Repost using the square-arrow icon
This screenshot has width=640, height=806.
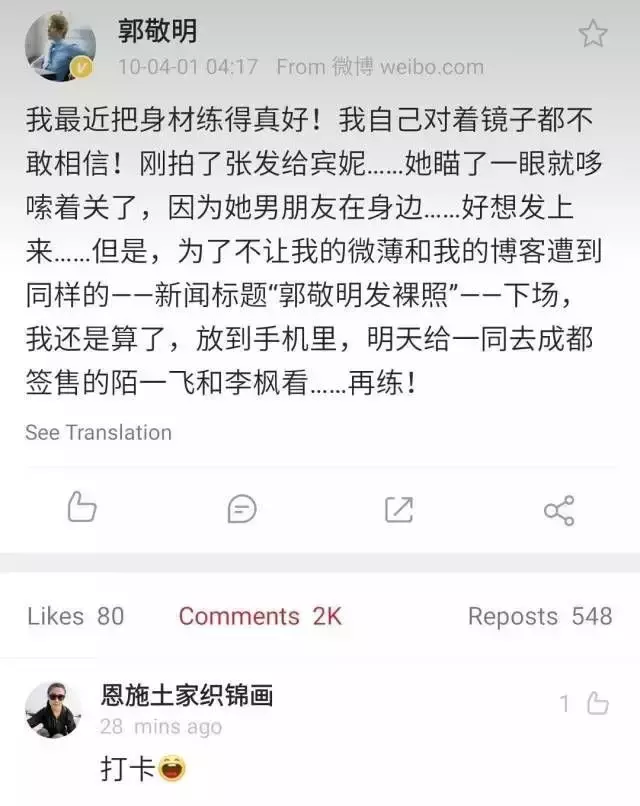[x=399, y=509]
